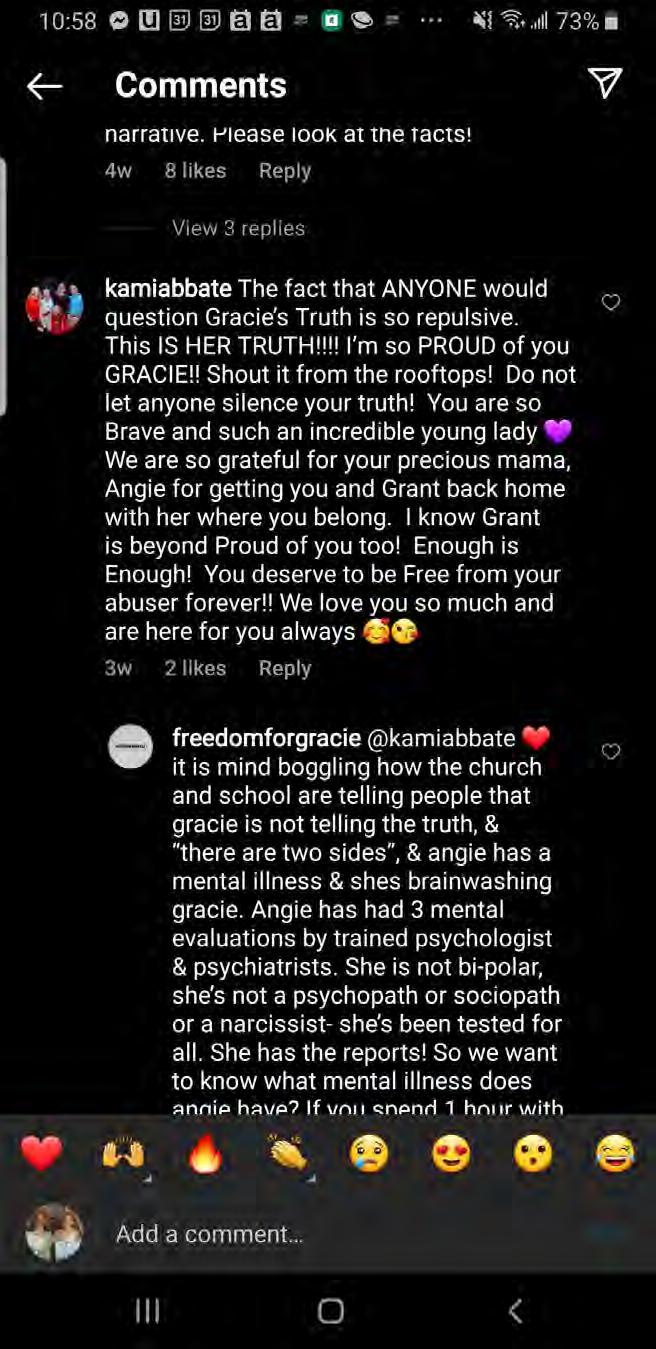Reply to kamiabbate's comment
656x1349 pixels.
pos(285,668)
